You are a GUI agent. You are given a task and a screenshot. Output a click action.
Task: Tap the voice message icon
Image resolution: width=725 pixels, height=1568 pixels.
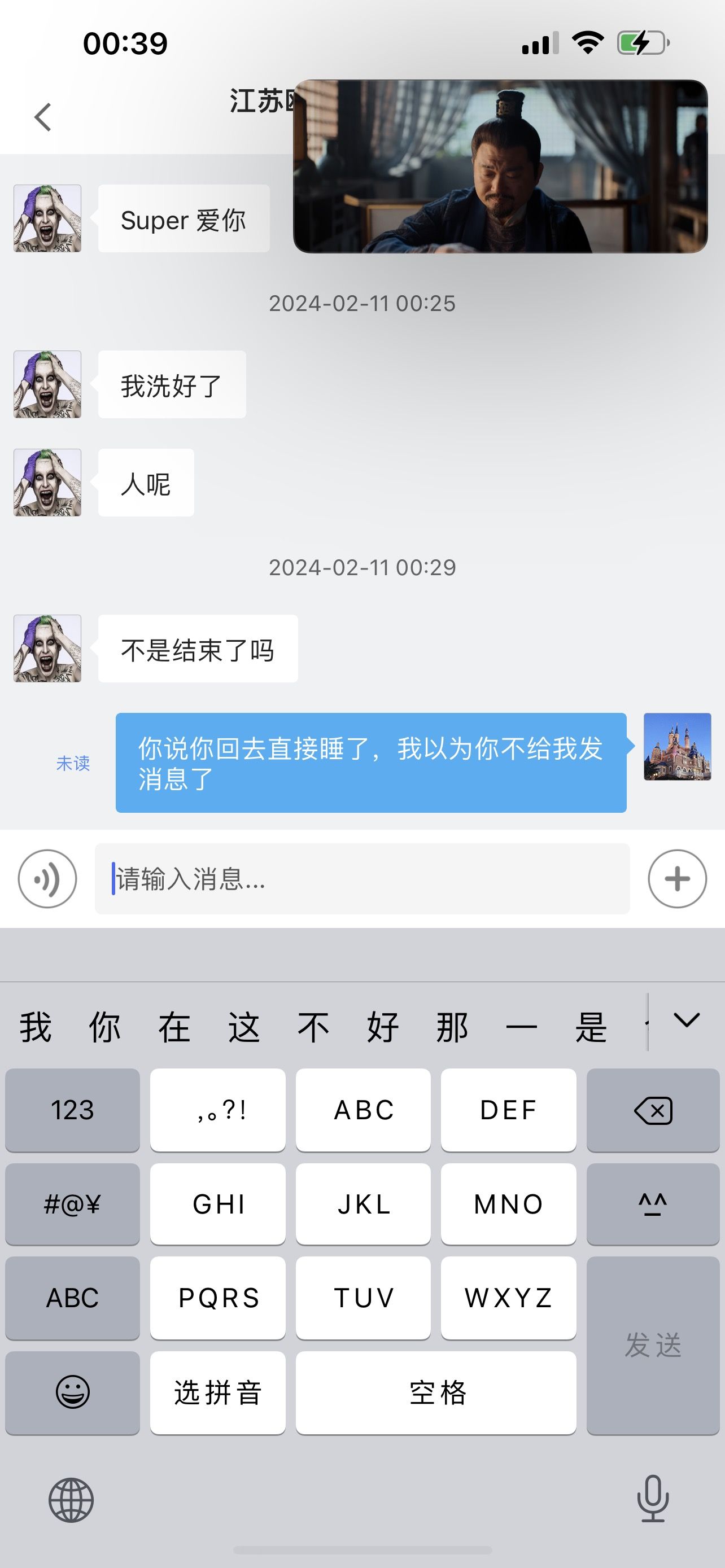pyautogui.click(x=47, y=878)
